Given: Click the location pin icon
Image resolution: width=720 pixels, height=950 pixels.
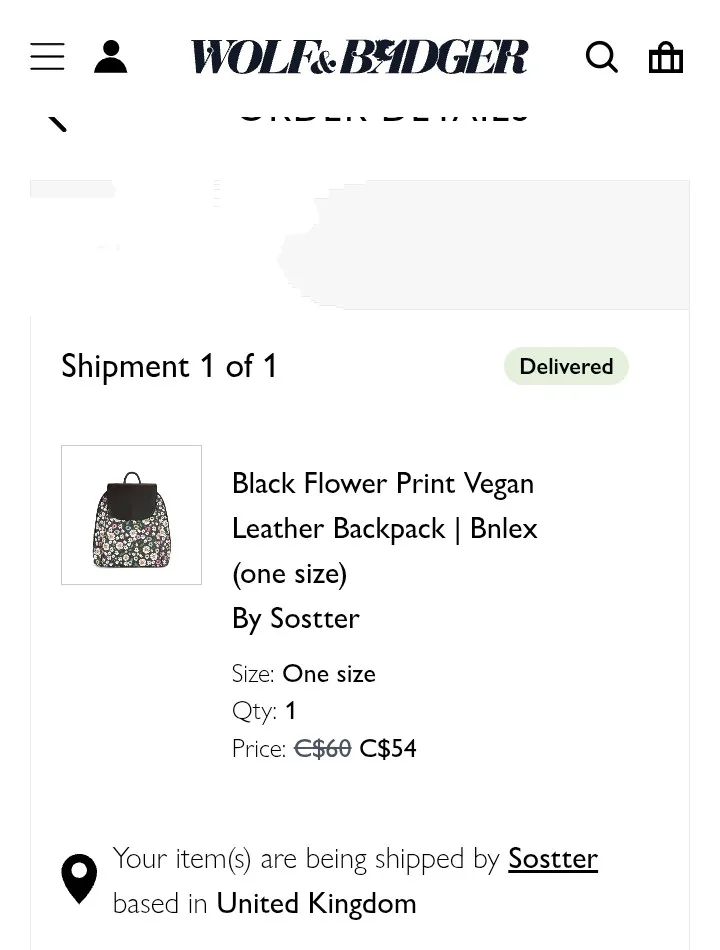Looking at the screenshot, I should point(79,878).
